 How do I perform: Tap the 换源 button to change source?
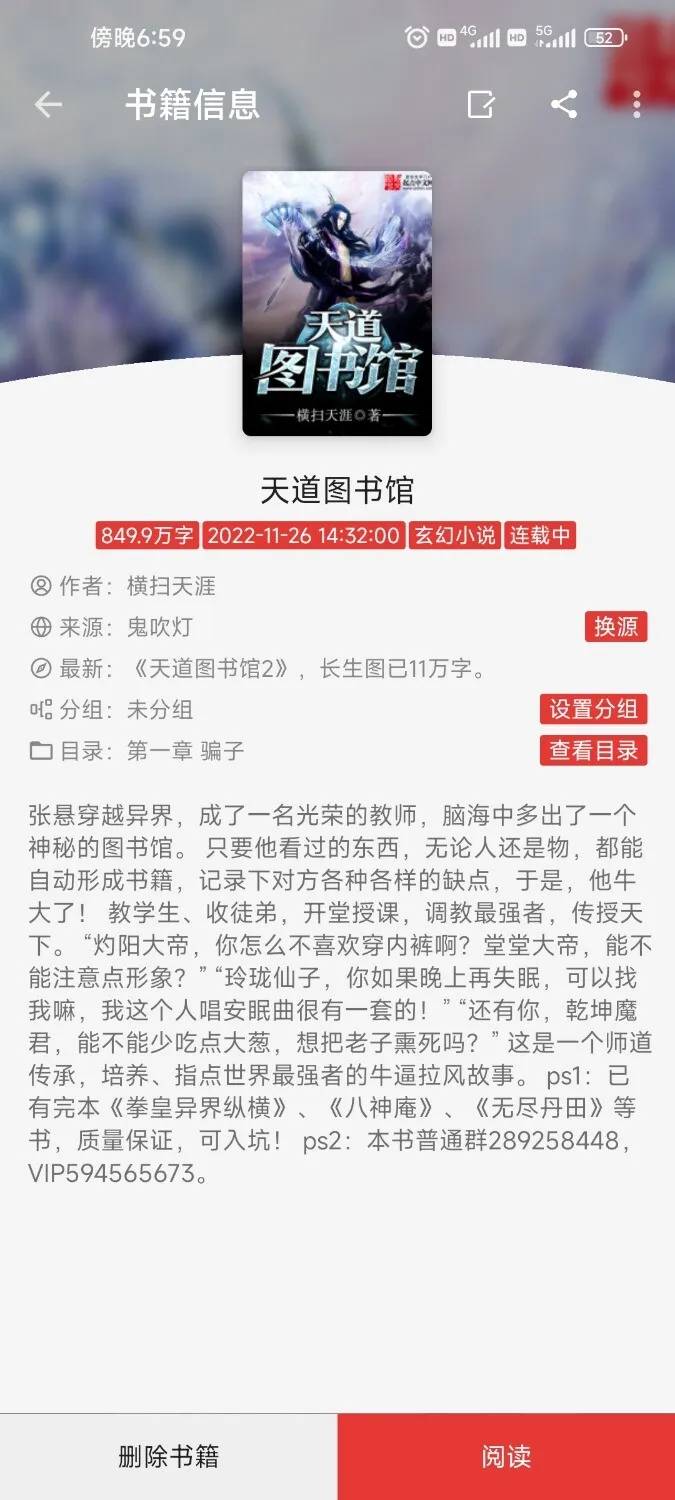tap(616, 627)
